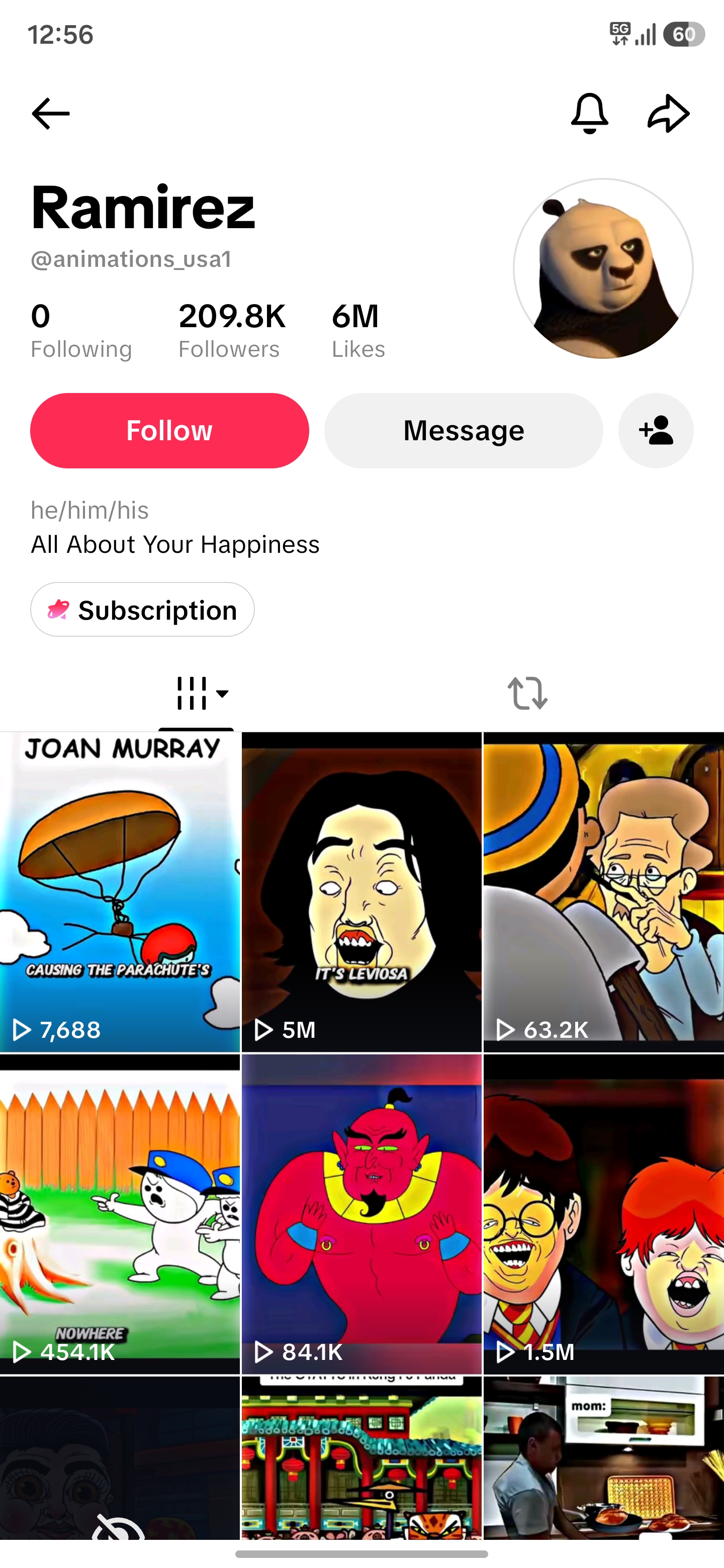Play the Joan Murray parachute video
724x1568 pixels.
coord(120,892)
